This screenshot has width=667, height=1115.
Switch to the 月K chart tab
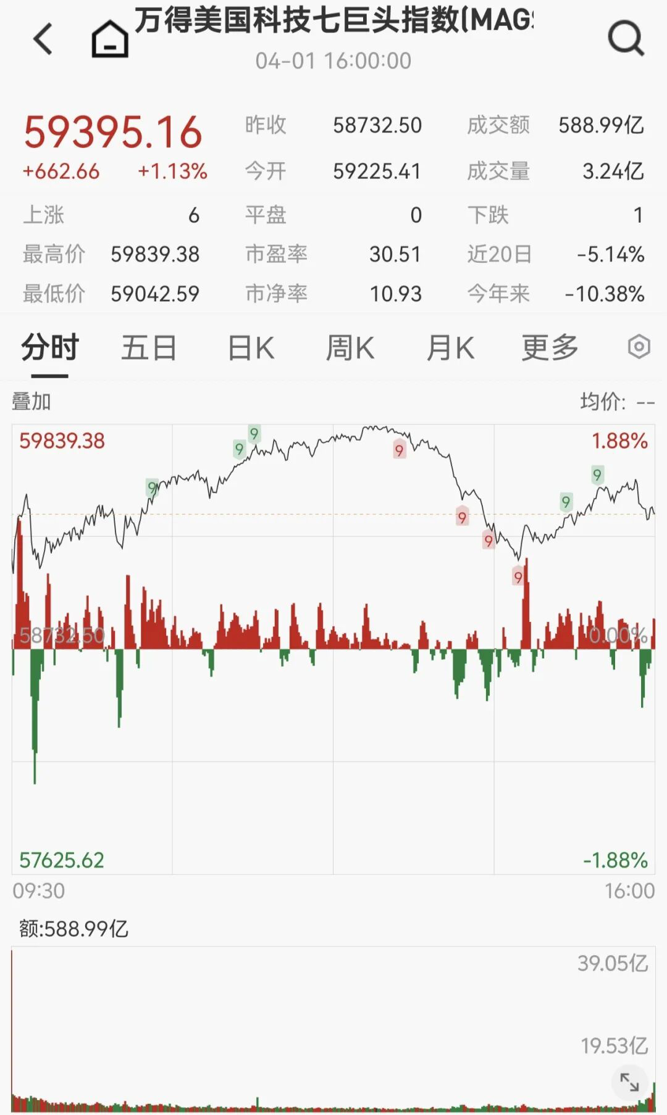[x=450, y=348]
